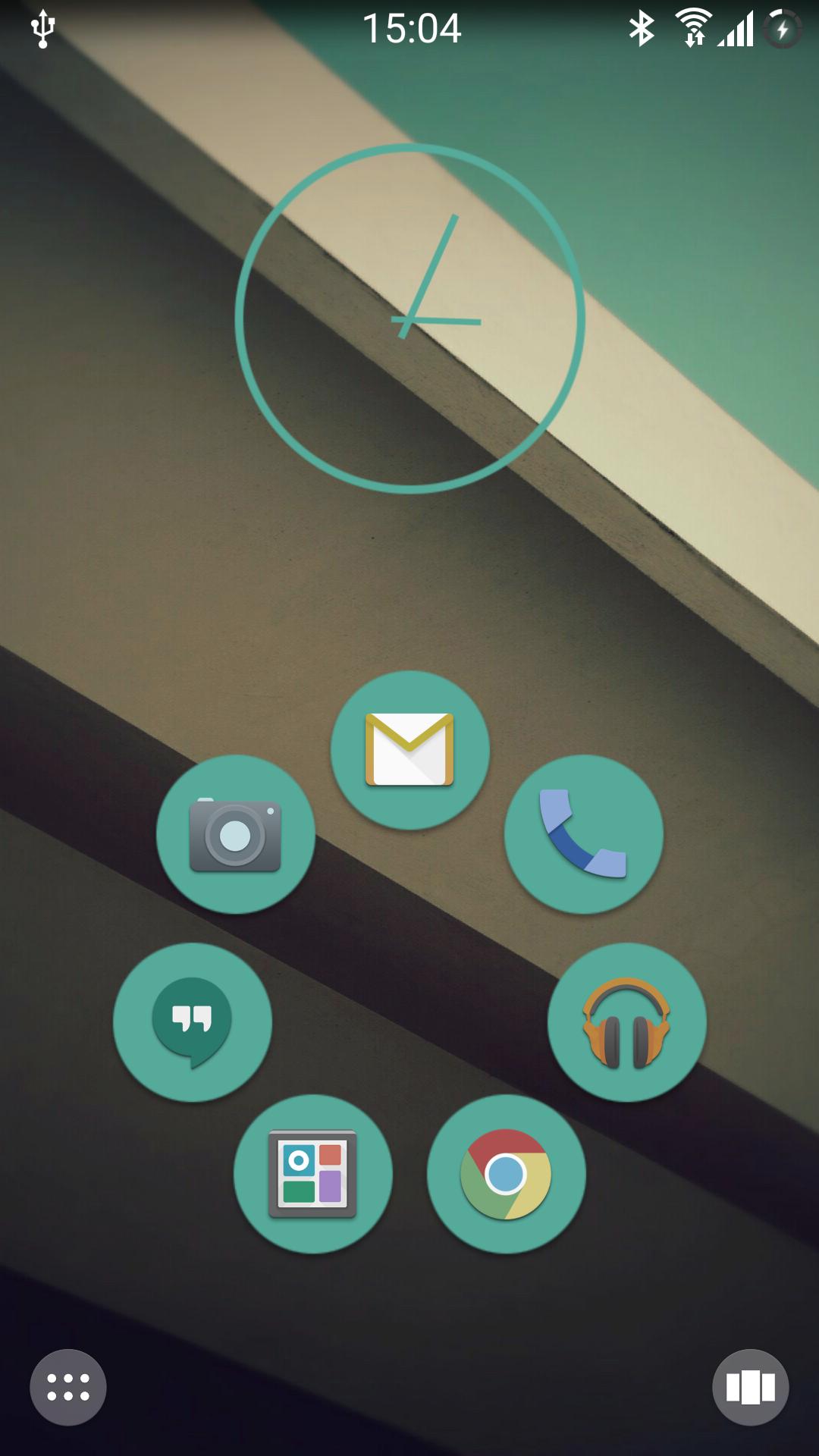
Task: Launch Google Play Music
Action: [x=626, y=1022]
